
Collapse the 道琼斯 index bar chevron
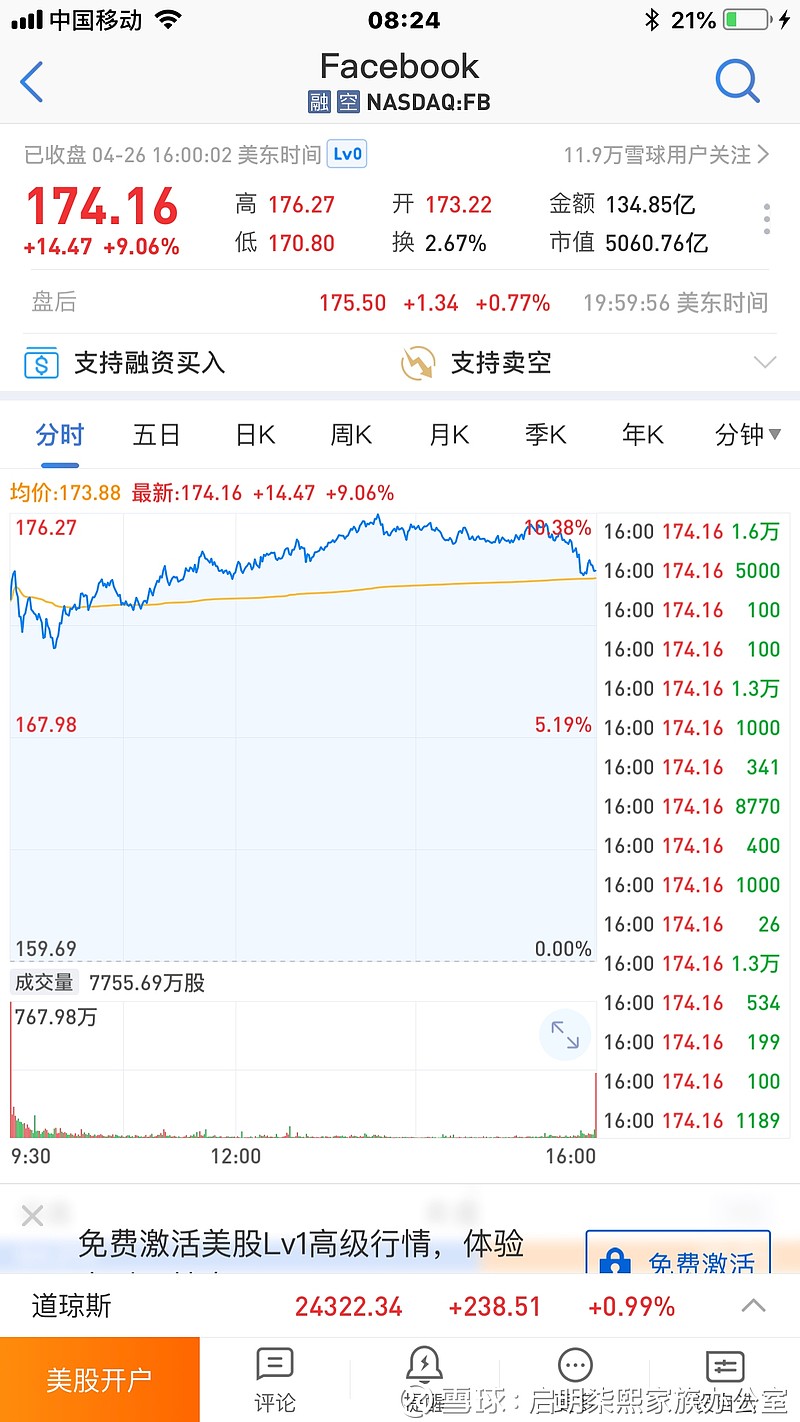(x=753, y=1305)
